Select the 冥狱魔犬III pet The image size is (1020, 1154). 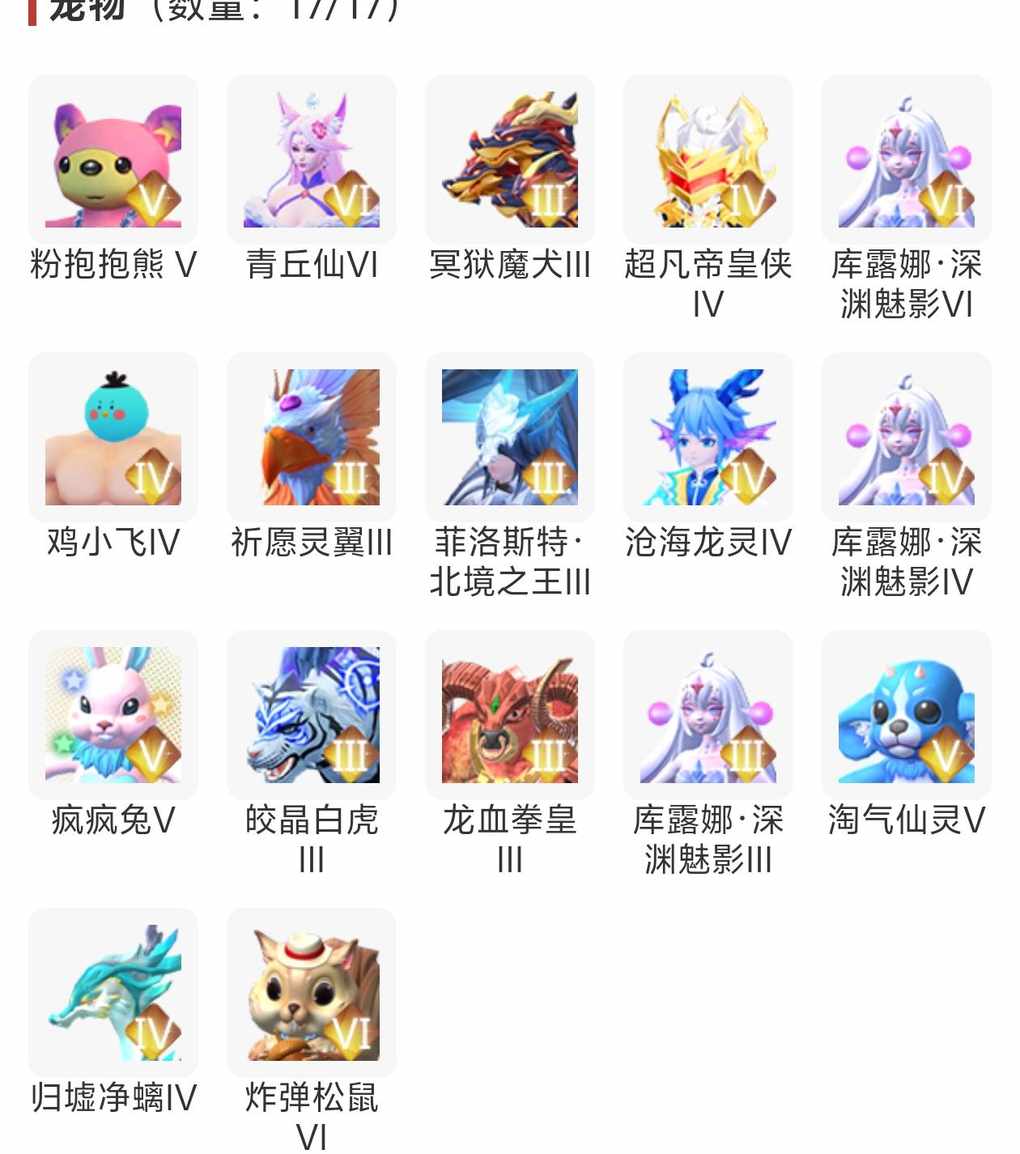tap(509, 160)
